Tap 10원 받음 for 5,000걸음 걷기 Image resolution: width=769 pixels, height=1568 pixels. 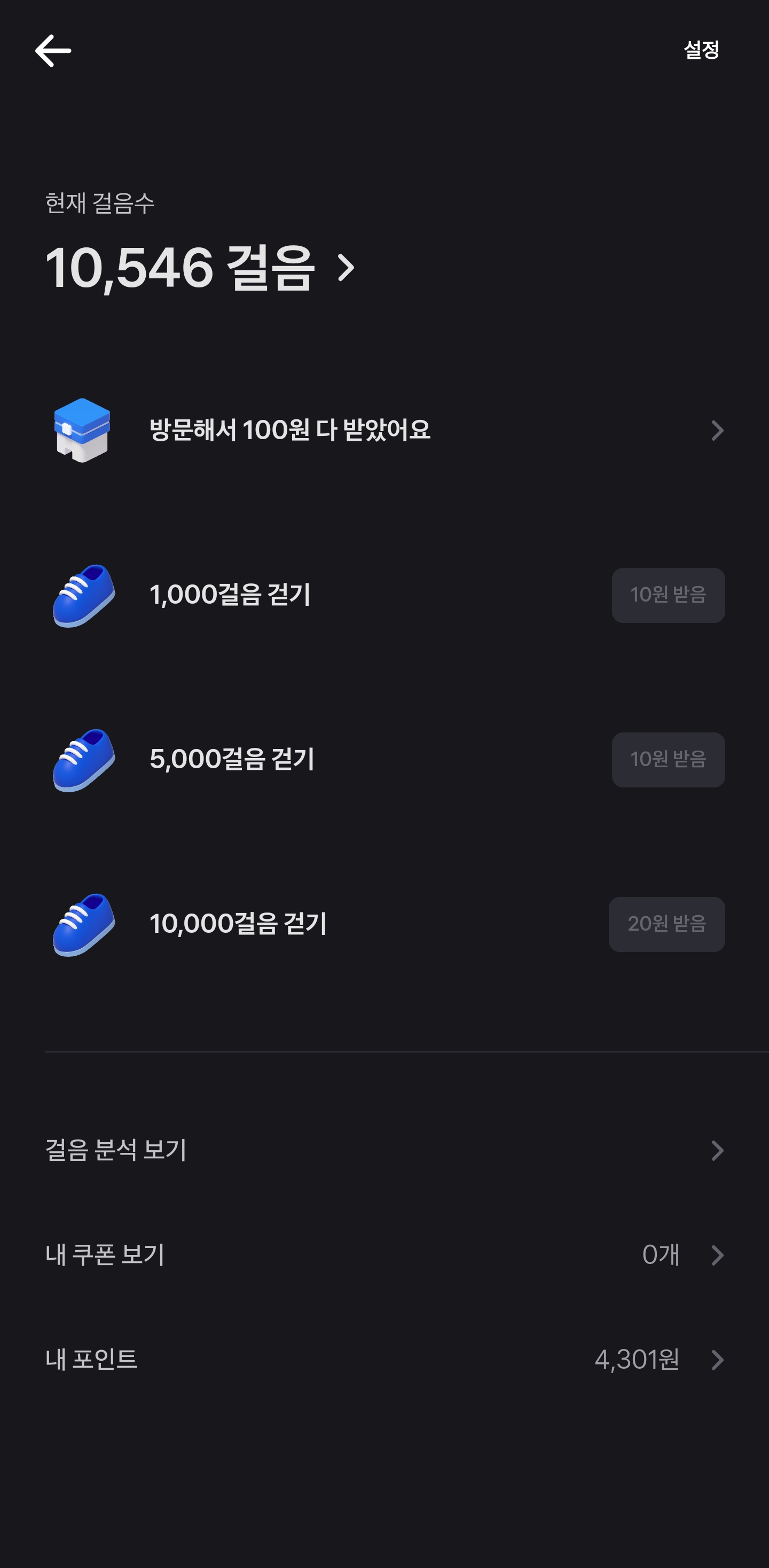point(668,760)
